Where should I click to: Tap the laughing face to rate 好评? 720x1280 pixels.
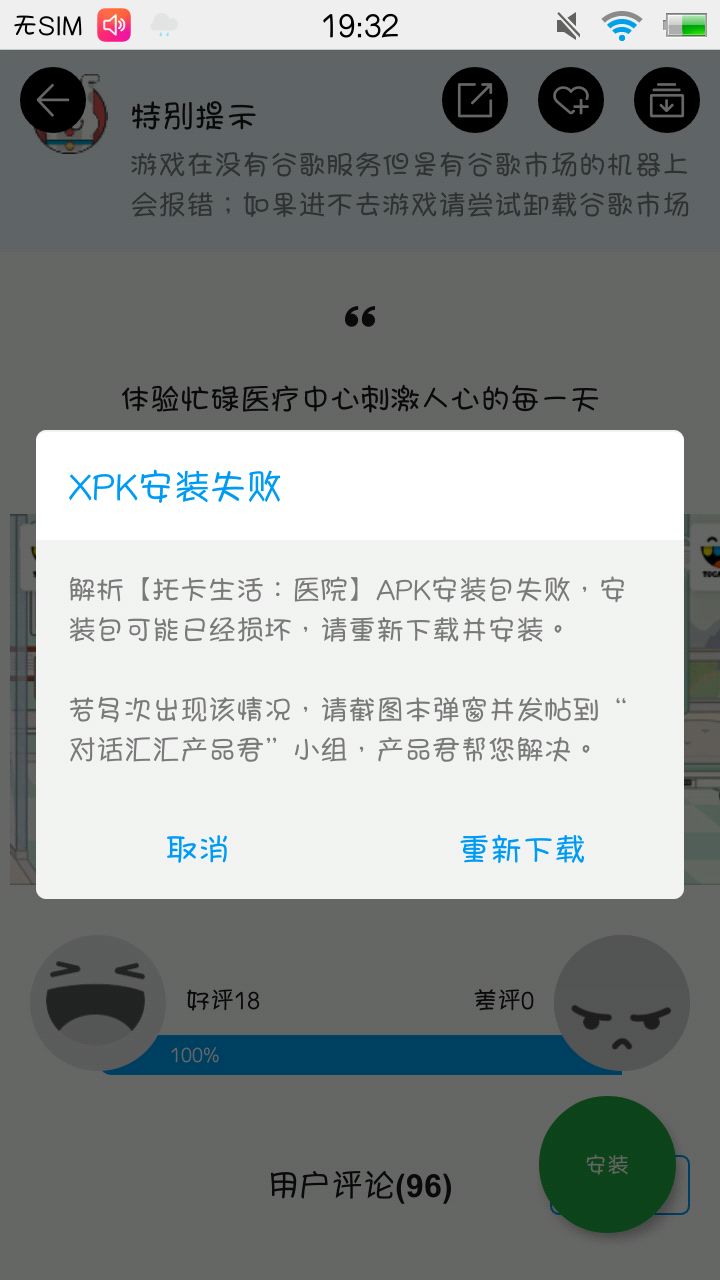(x=98, y=1003)
